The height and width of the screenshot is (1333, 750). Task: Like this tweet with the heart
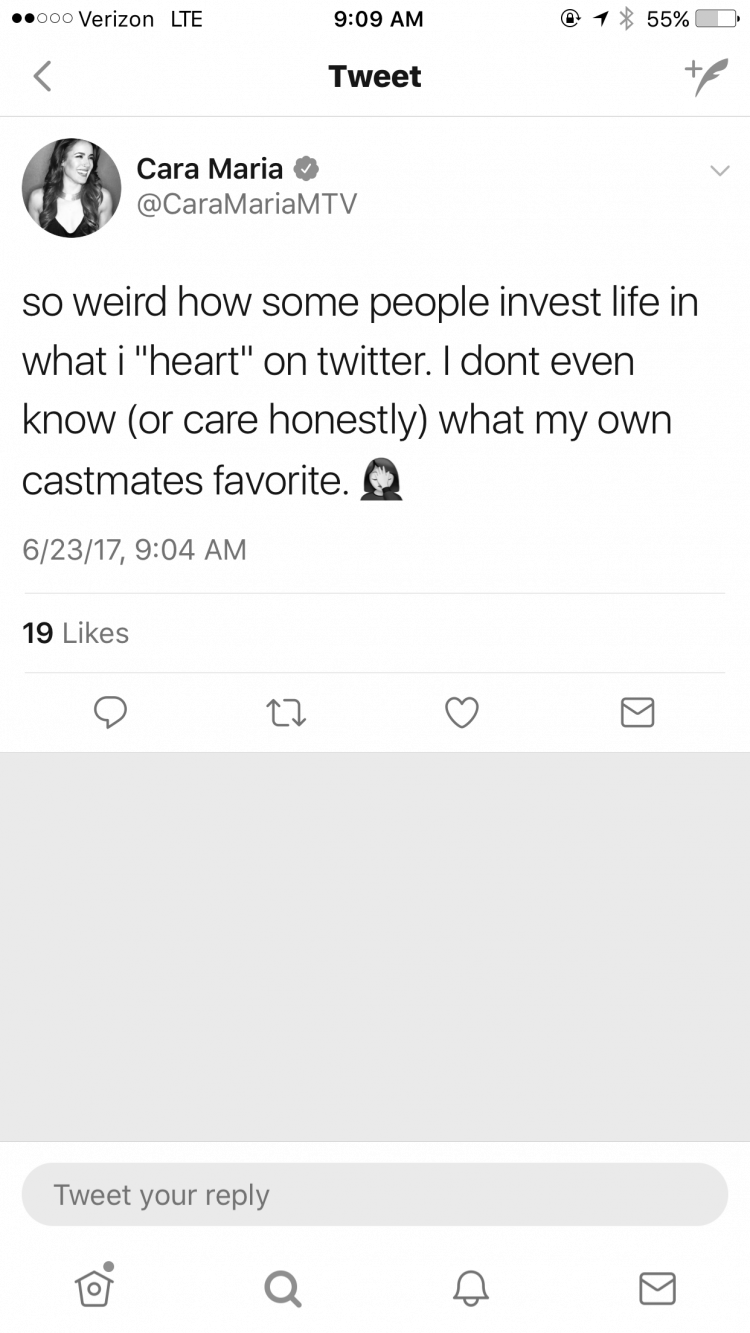461,713
